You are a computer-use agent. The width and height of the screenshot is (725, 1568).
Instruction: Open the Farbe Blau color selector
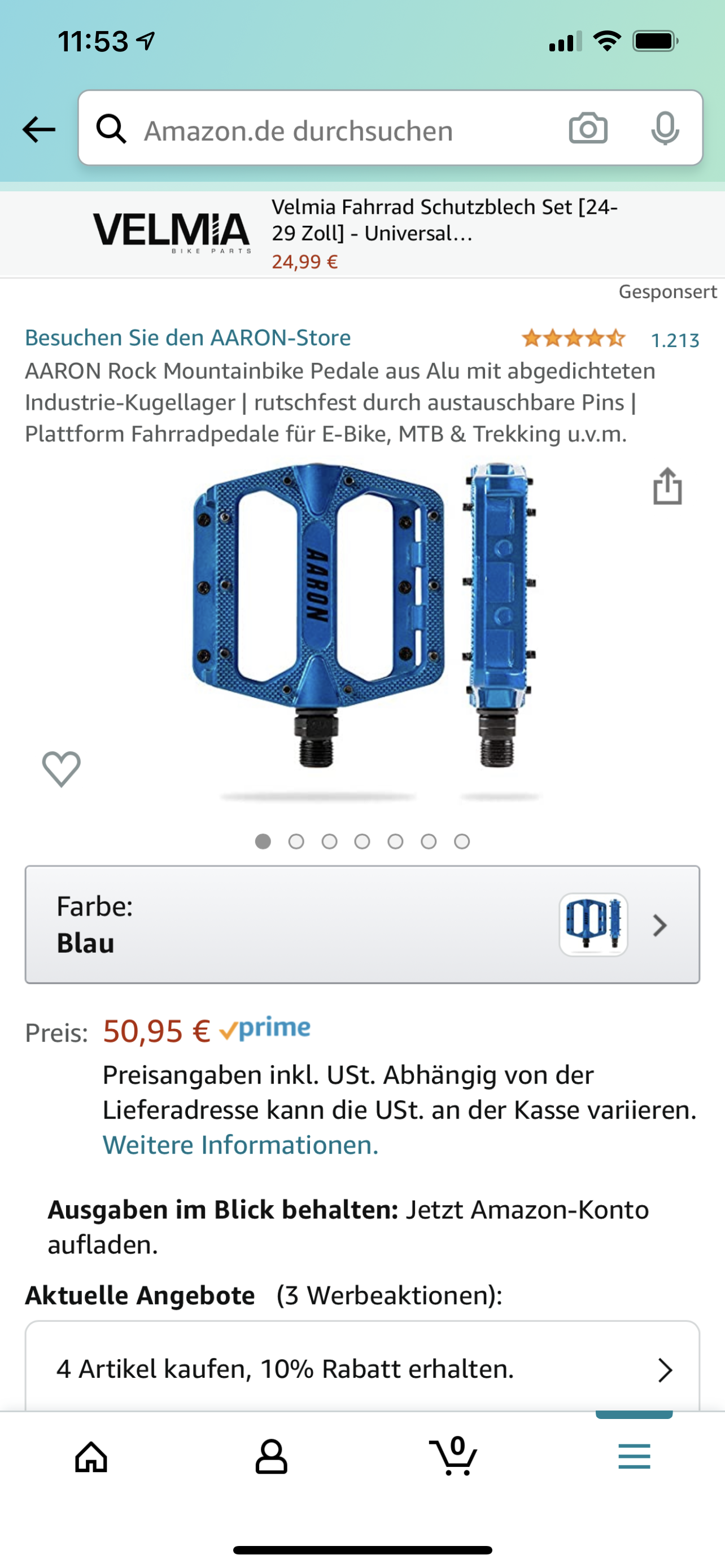[x=362, y=924]
